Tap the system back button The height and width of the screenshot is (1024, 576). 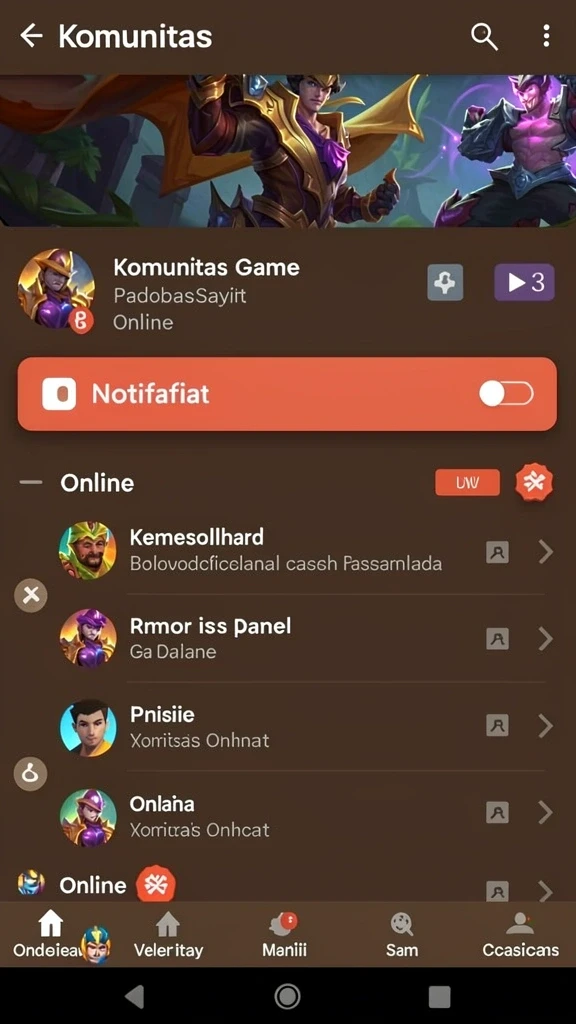pyautogui.click(x=135, y=997)
